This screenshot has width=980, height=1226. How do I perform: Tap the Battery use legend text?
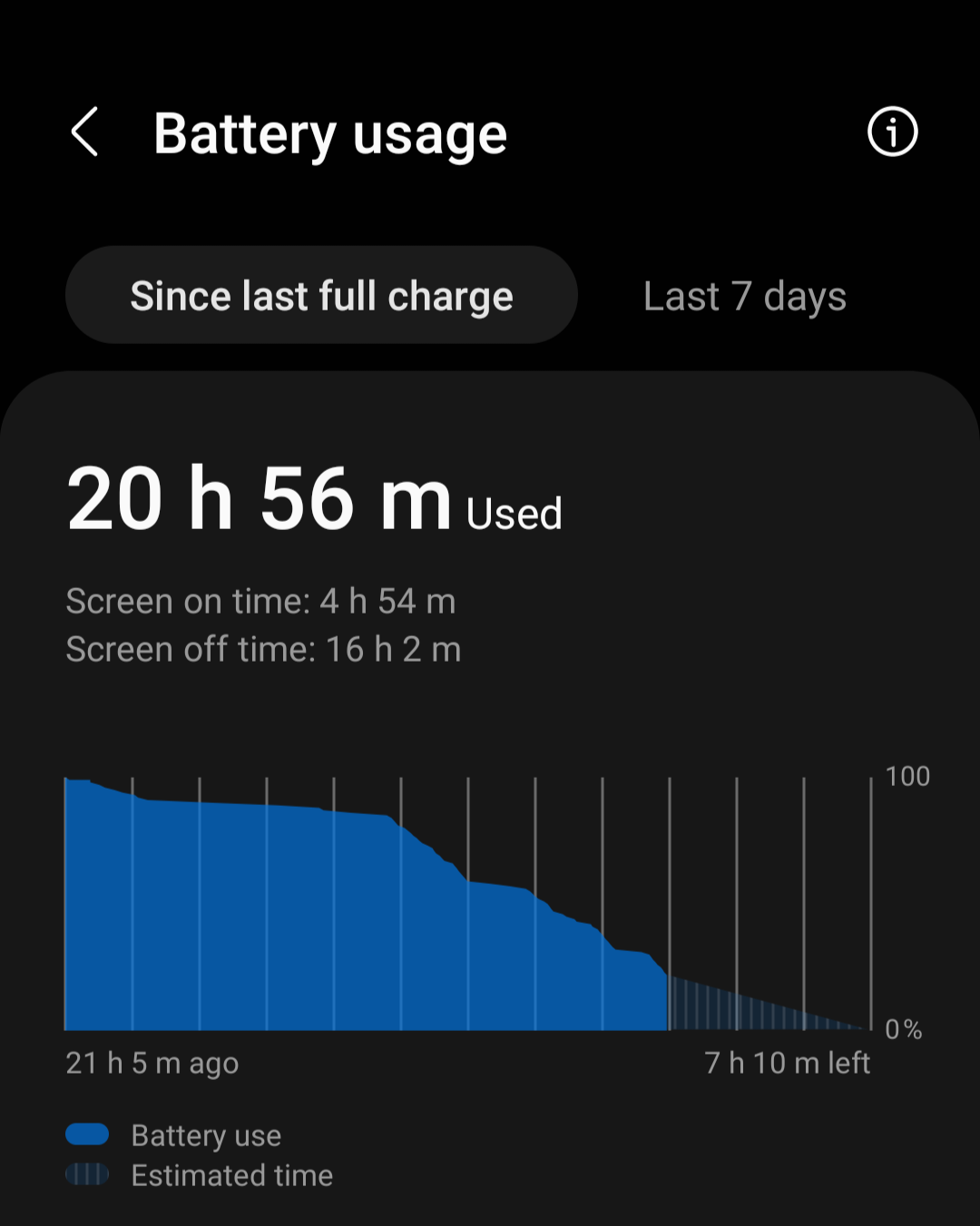(206, 1134)
